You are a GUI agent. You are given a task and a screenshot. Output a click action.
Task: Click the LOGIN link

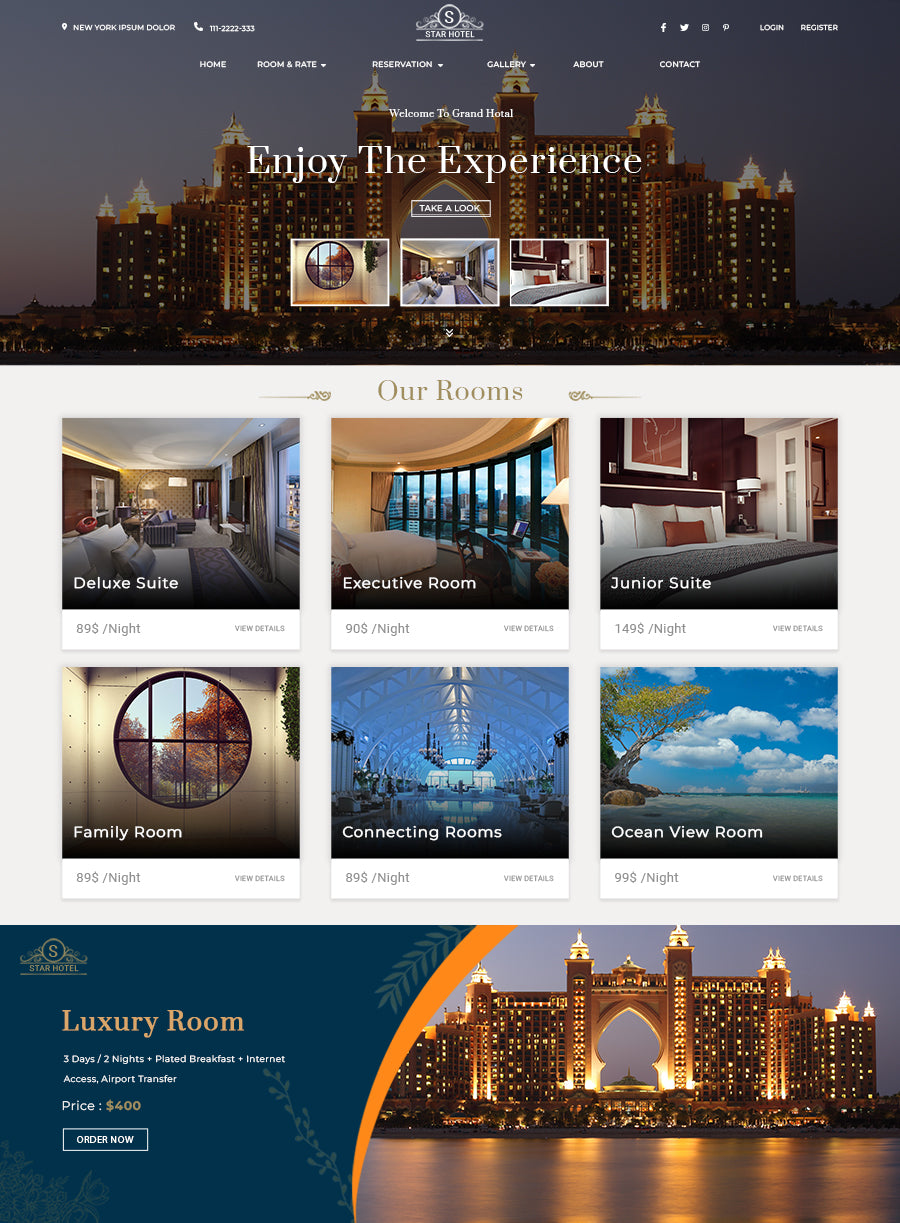click(771, 27)
